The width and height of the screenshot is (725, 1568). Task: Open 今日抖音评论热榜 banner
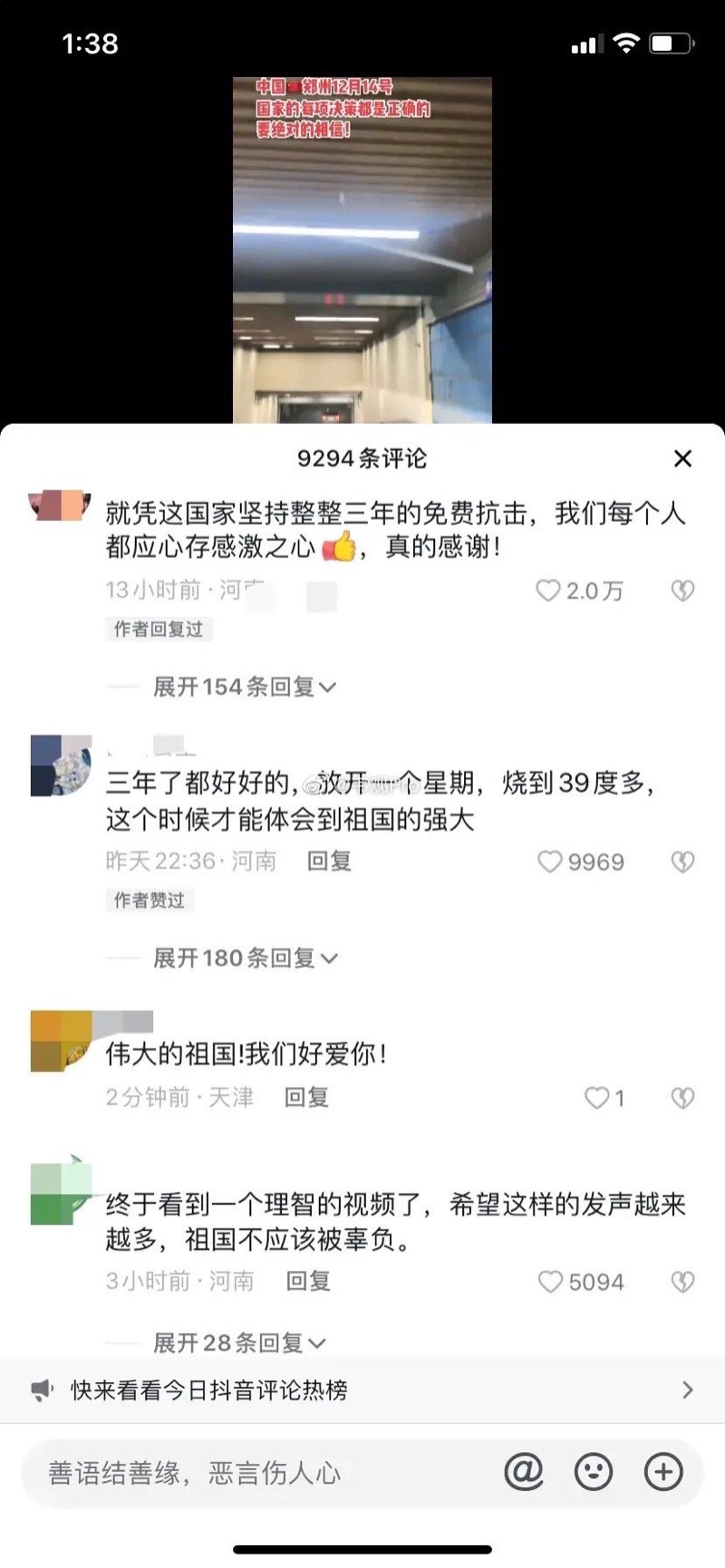pyautogui.click(x=362, y=1390)
